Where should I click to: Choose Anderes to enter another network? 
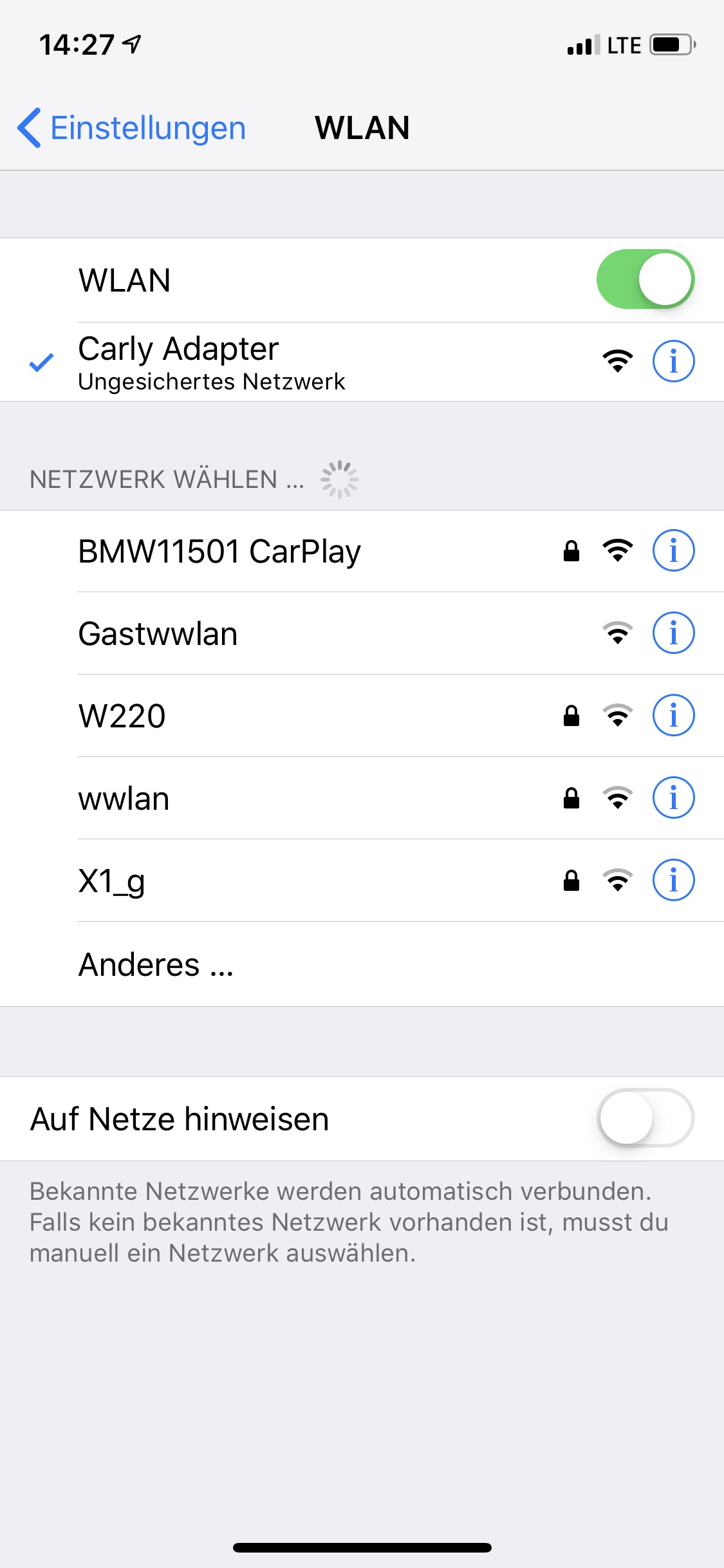156,965
